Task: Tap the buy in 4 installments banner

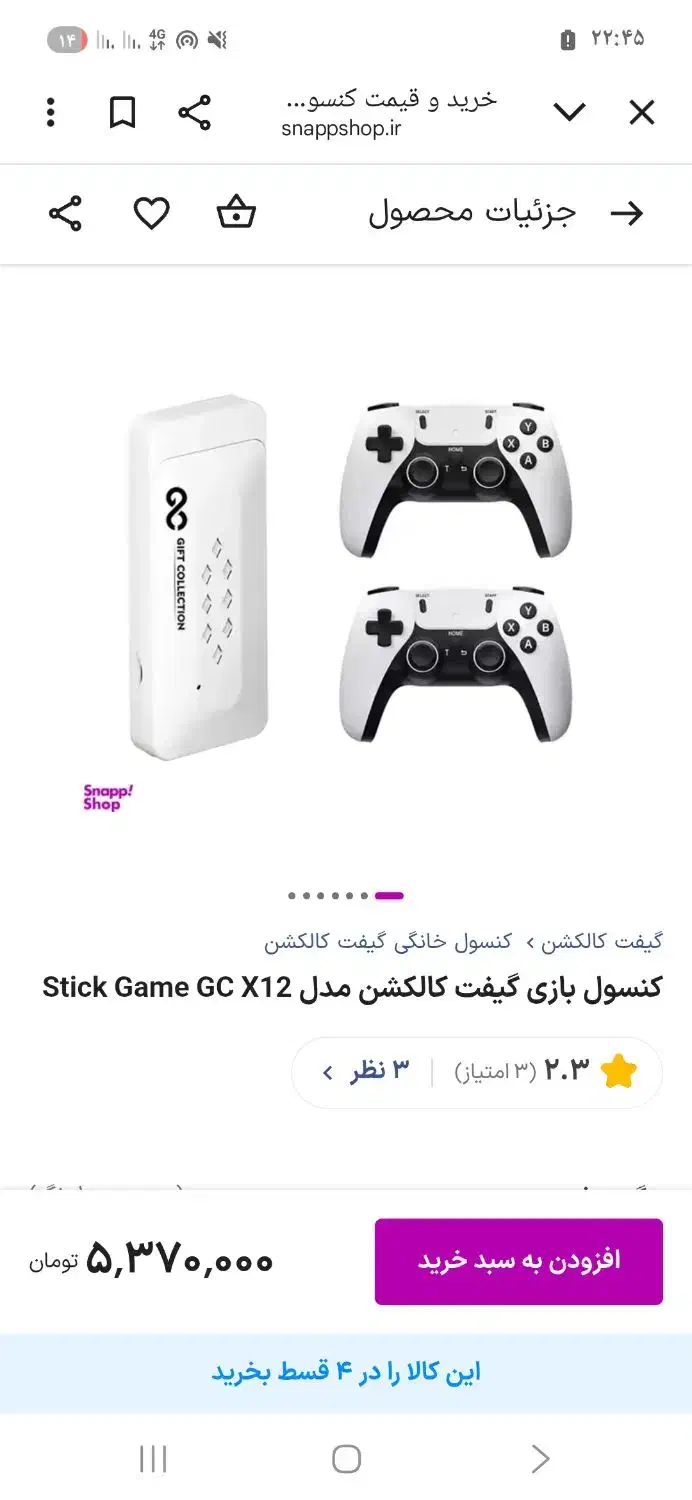Action: point(346,1372)
